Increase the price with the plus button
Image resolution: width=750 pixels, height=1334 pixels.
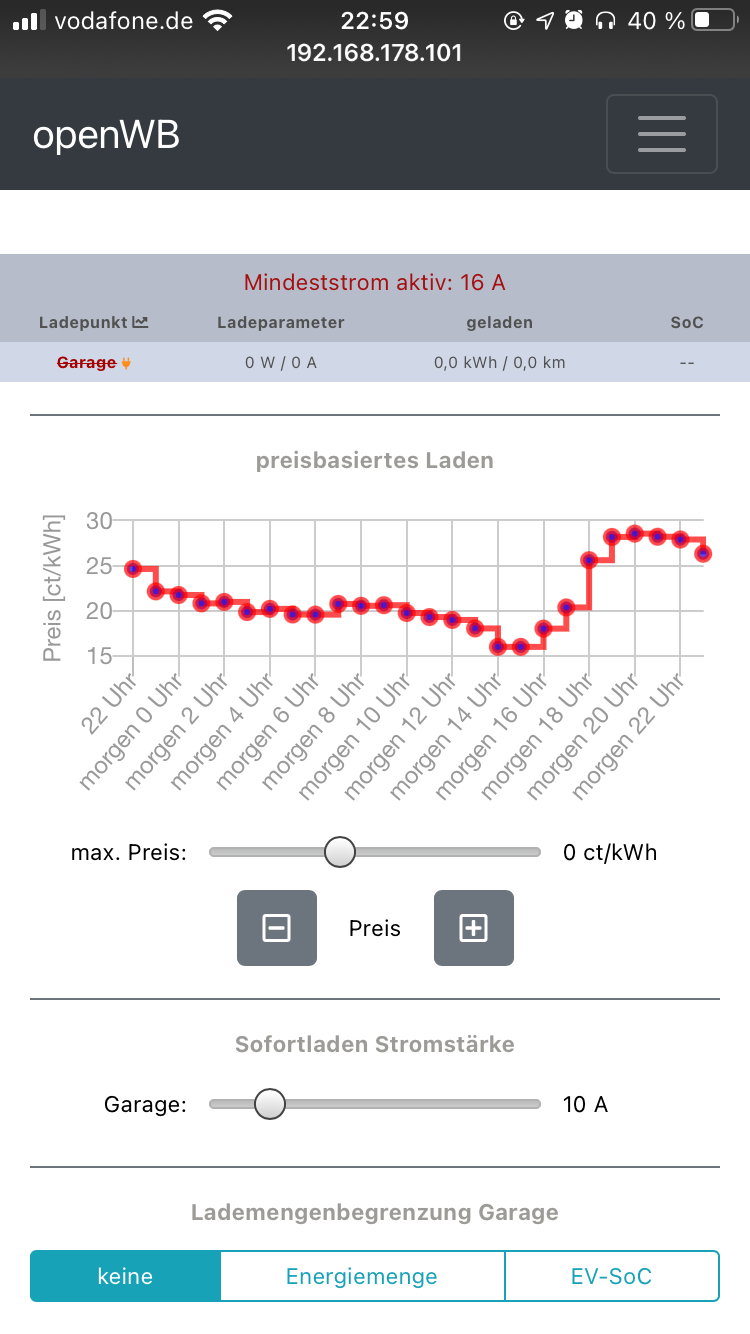(x=473, y=928)
